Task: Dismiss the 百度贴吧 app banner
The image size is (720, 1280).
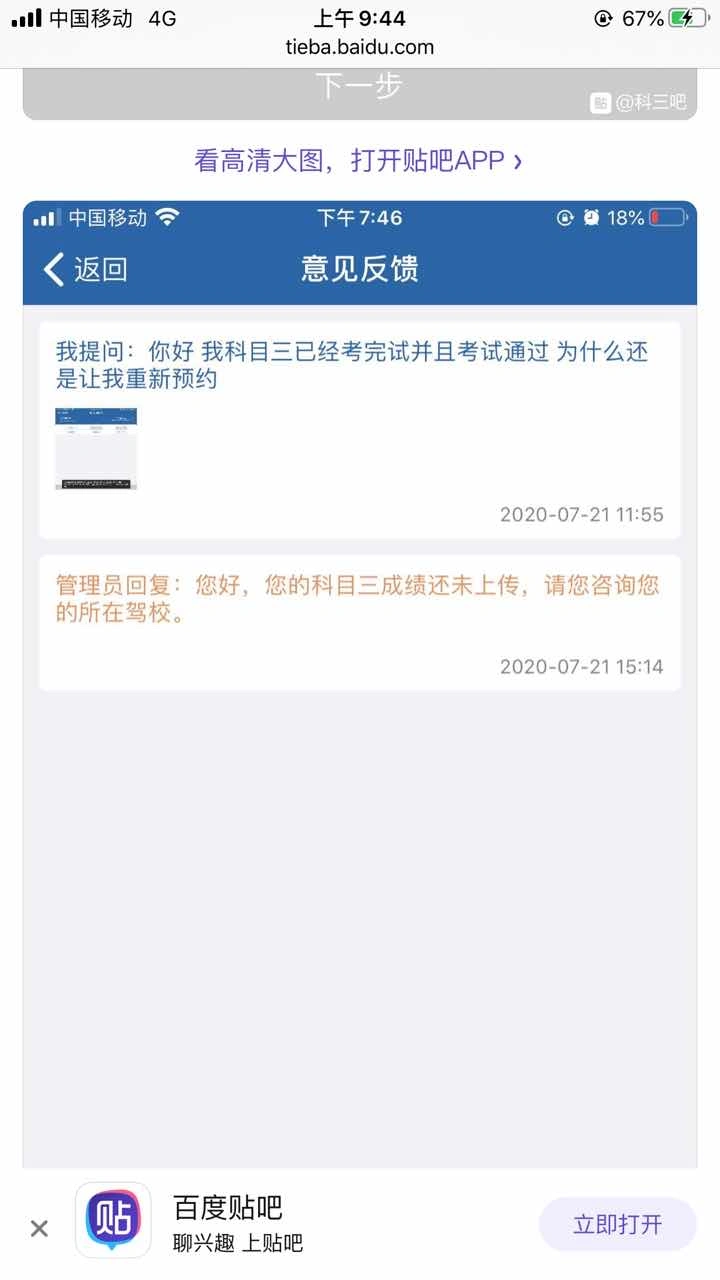Action: tap(39, 1228)
